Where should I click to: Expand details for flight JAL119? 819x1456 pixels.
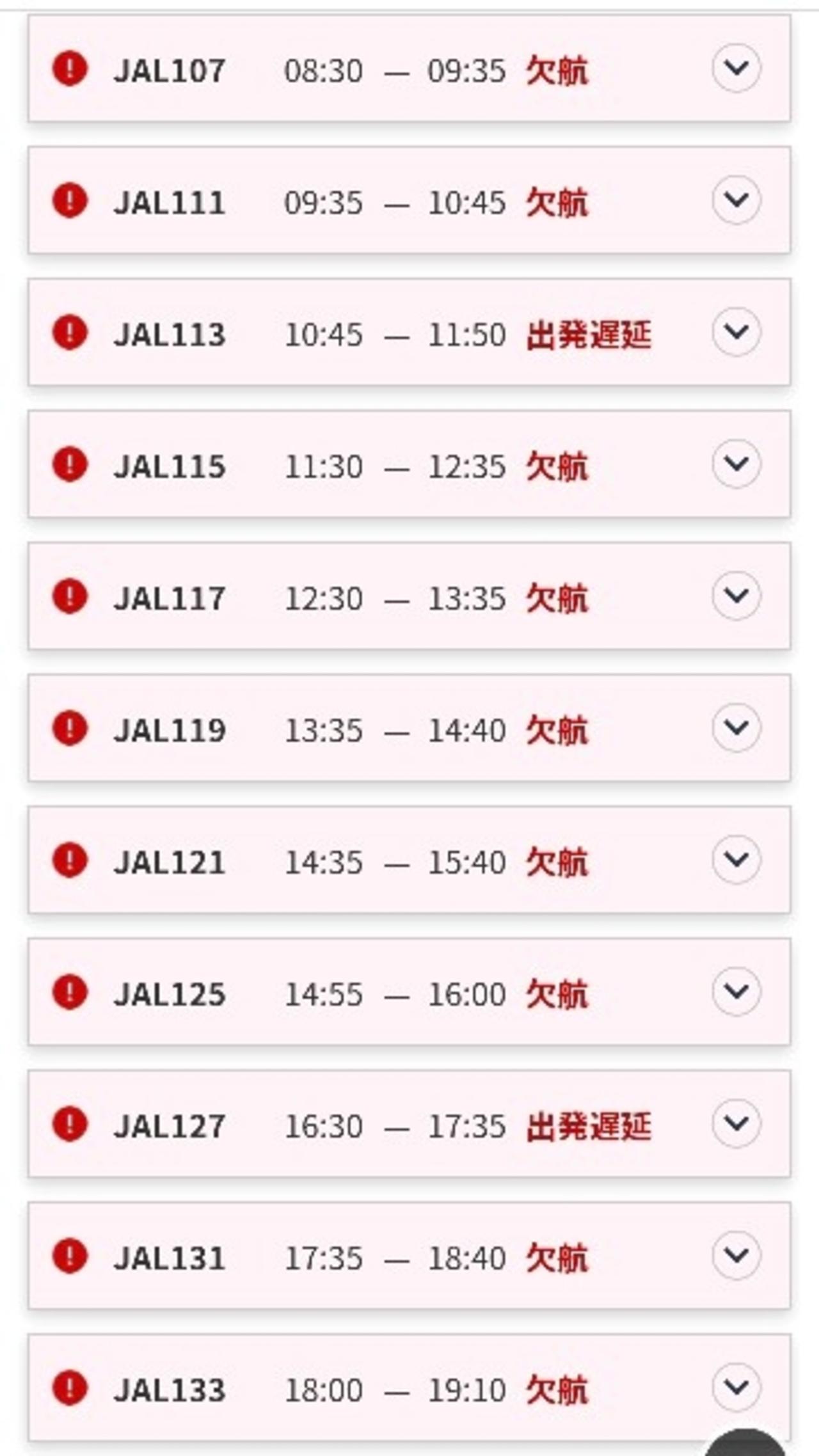click(x=736, y=727)
